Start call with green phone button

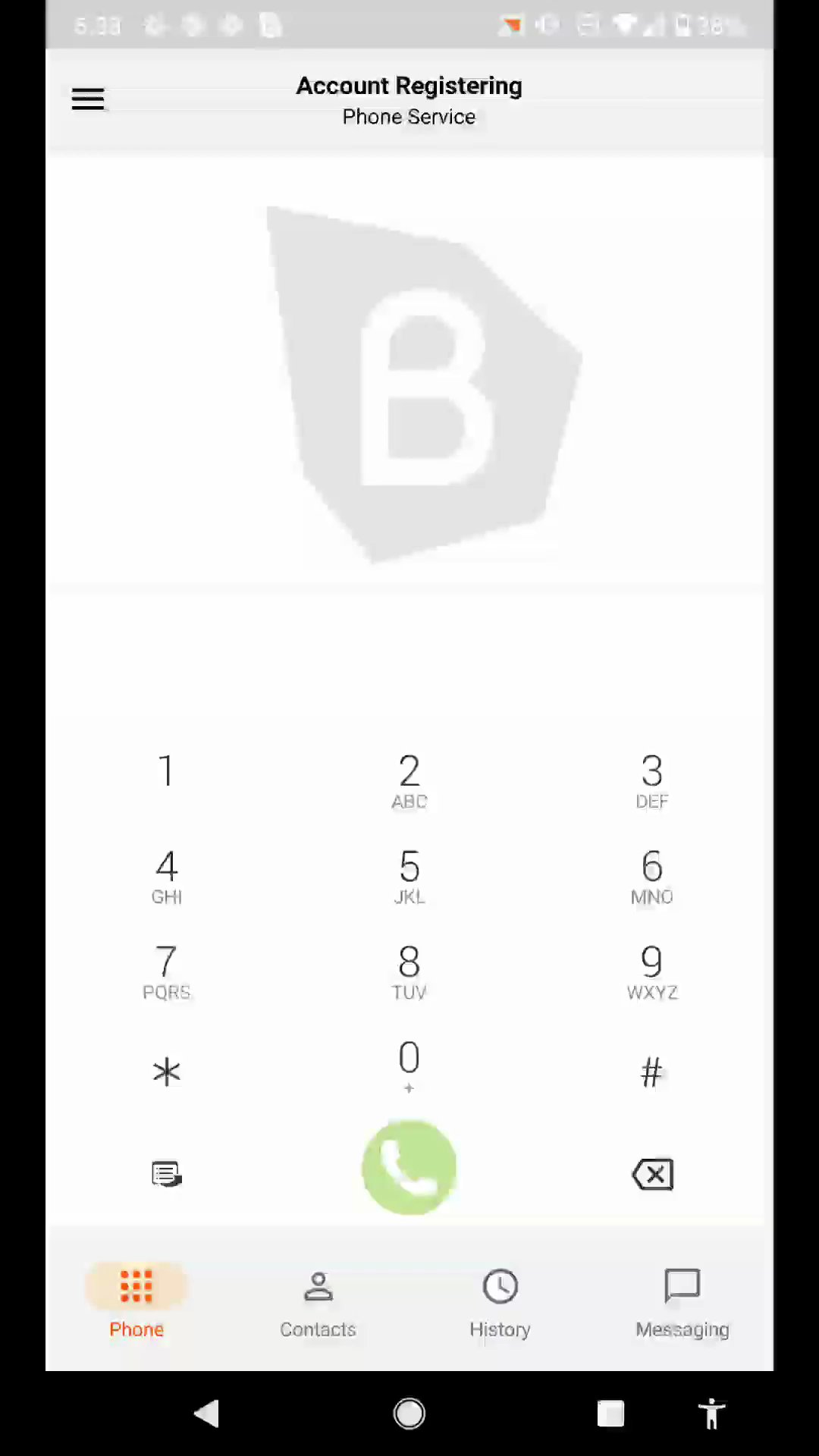[x=409, y=1168]
